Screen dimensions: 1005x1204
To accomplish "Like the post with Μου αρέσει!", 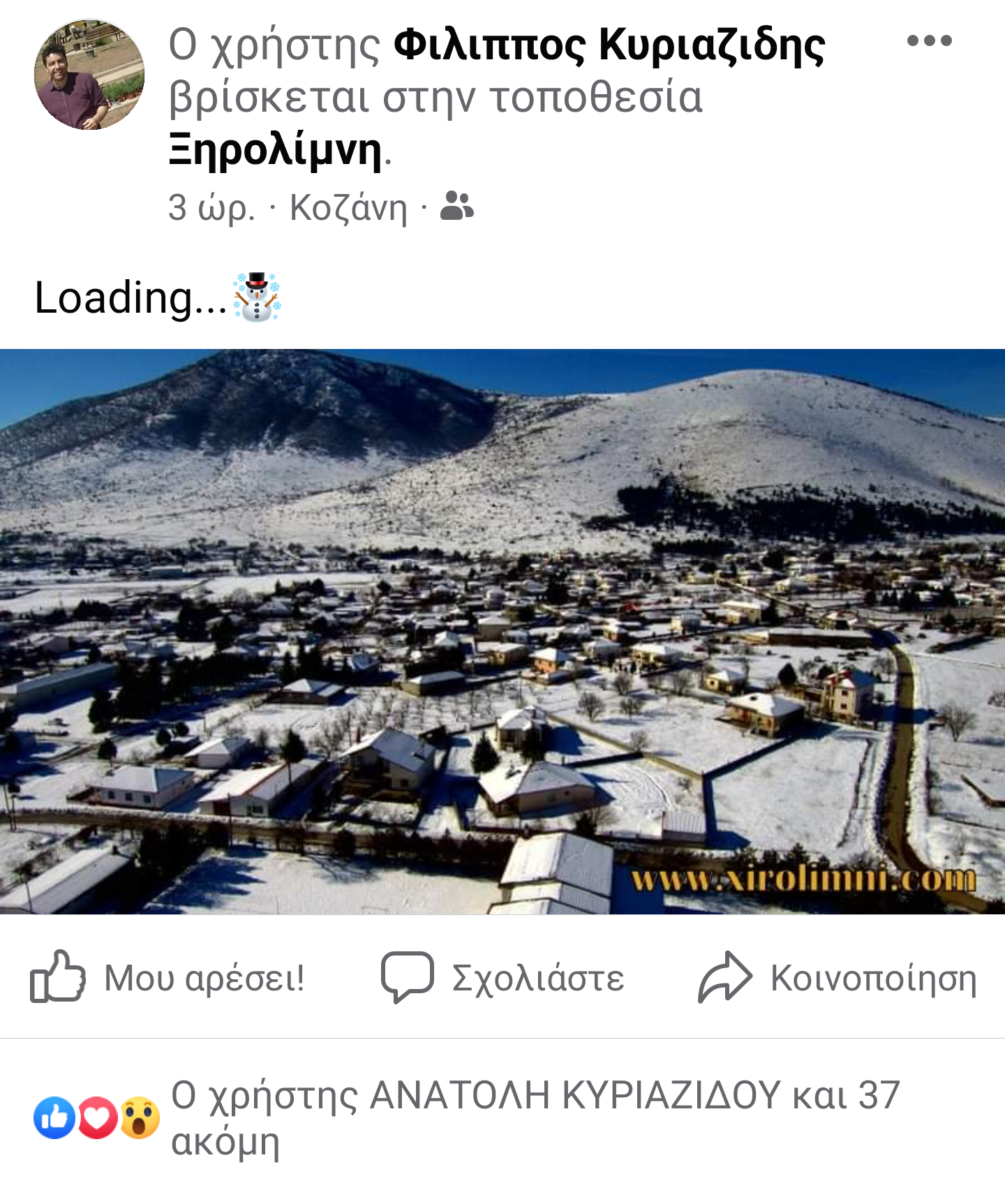I will [167, 977].
